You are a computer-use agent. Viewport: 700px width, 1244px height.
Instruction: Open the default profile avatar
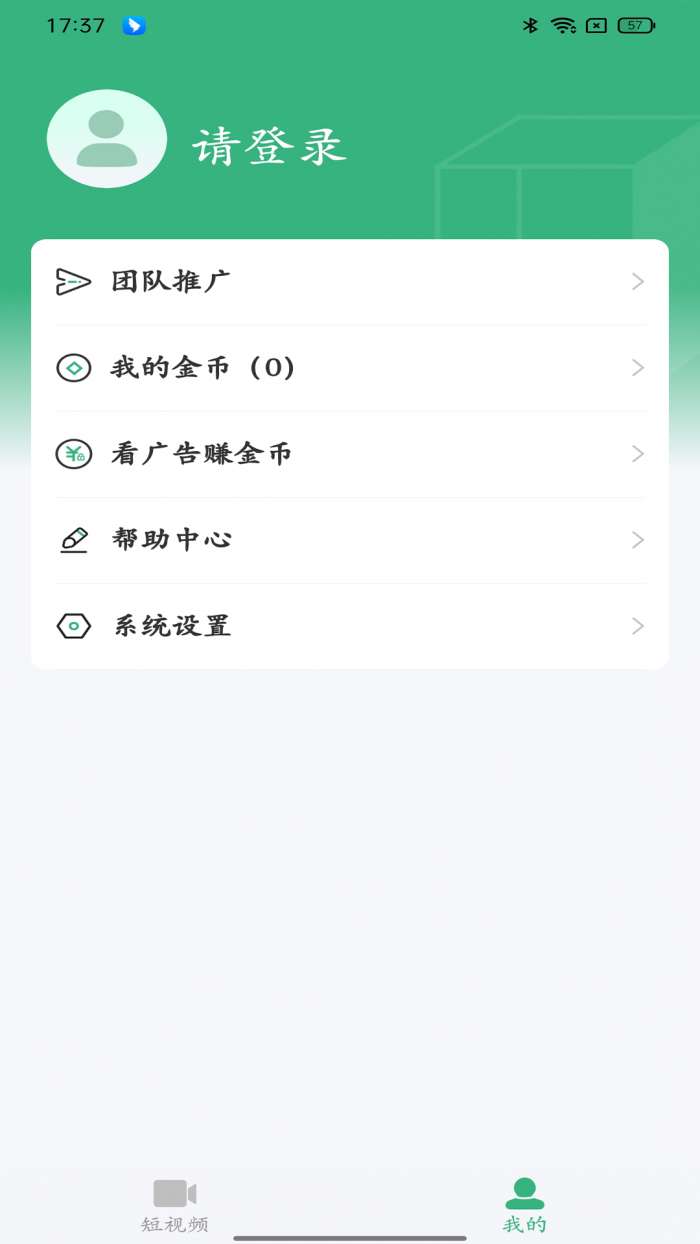coord(107,139)
